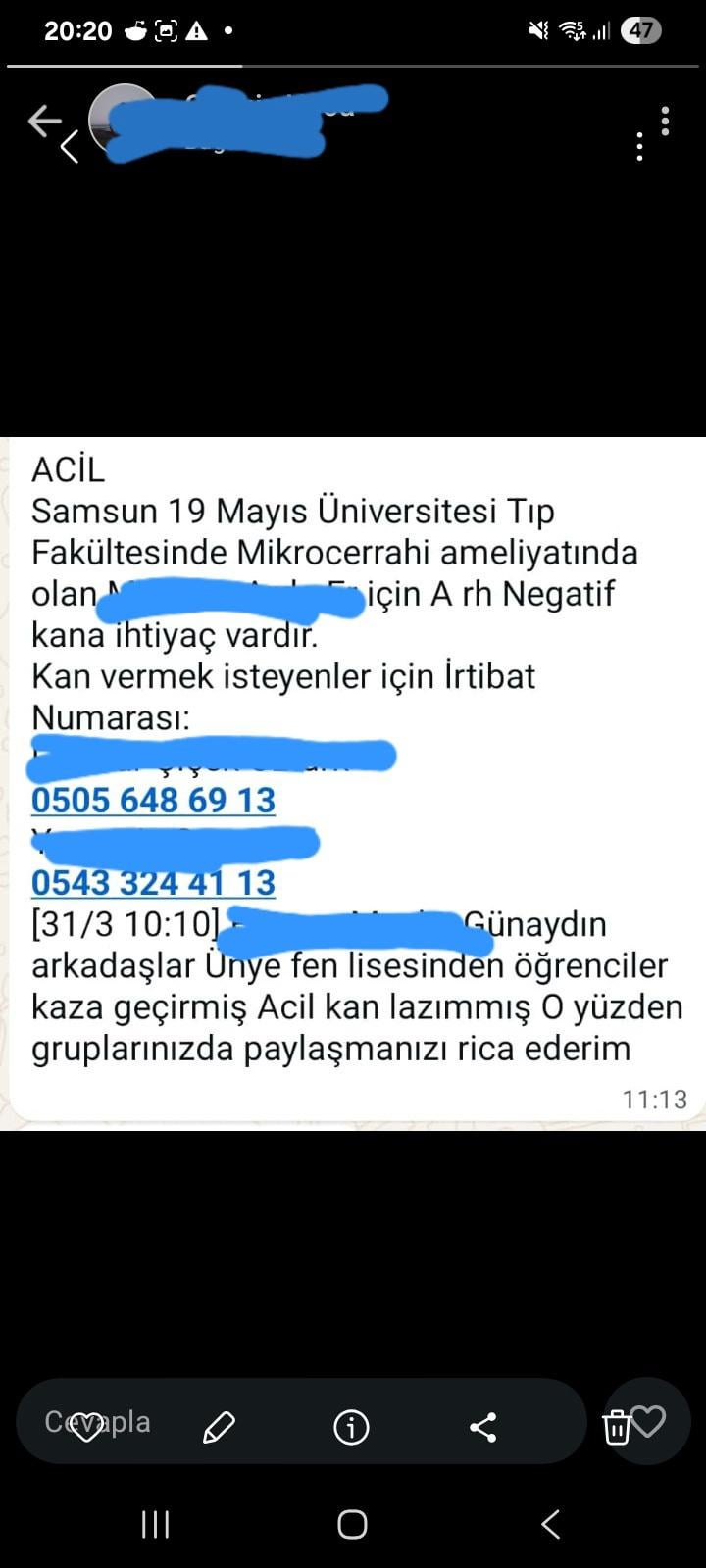706x1568 pixels.
Task: Open recent apps from the navigation bar
Action: coord(155,1524)
